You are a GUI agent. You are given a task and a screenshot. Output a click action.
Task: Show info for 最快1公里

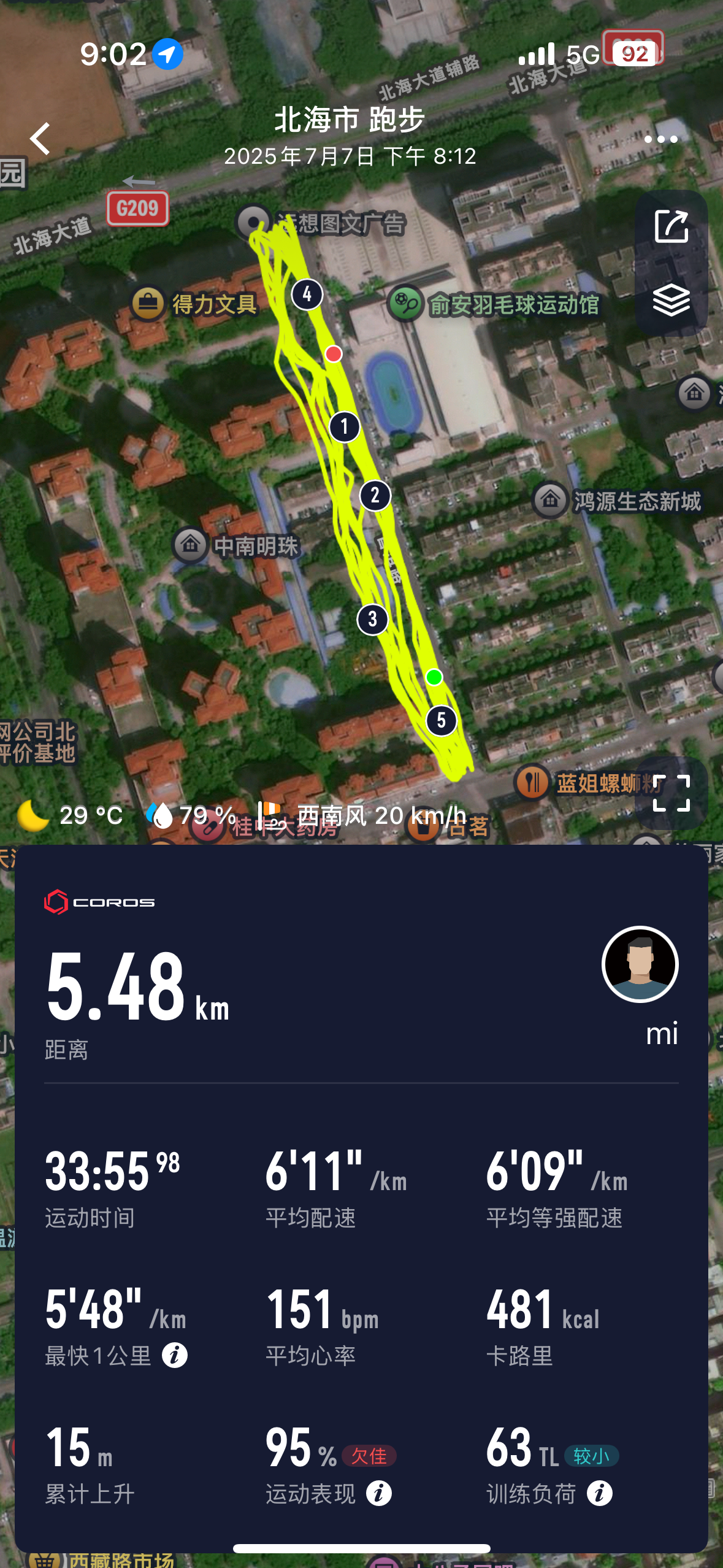(x=175, y=1356)
